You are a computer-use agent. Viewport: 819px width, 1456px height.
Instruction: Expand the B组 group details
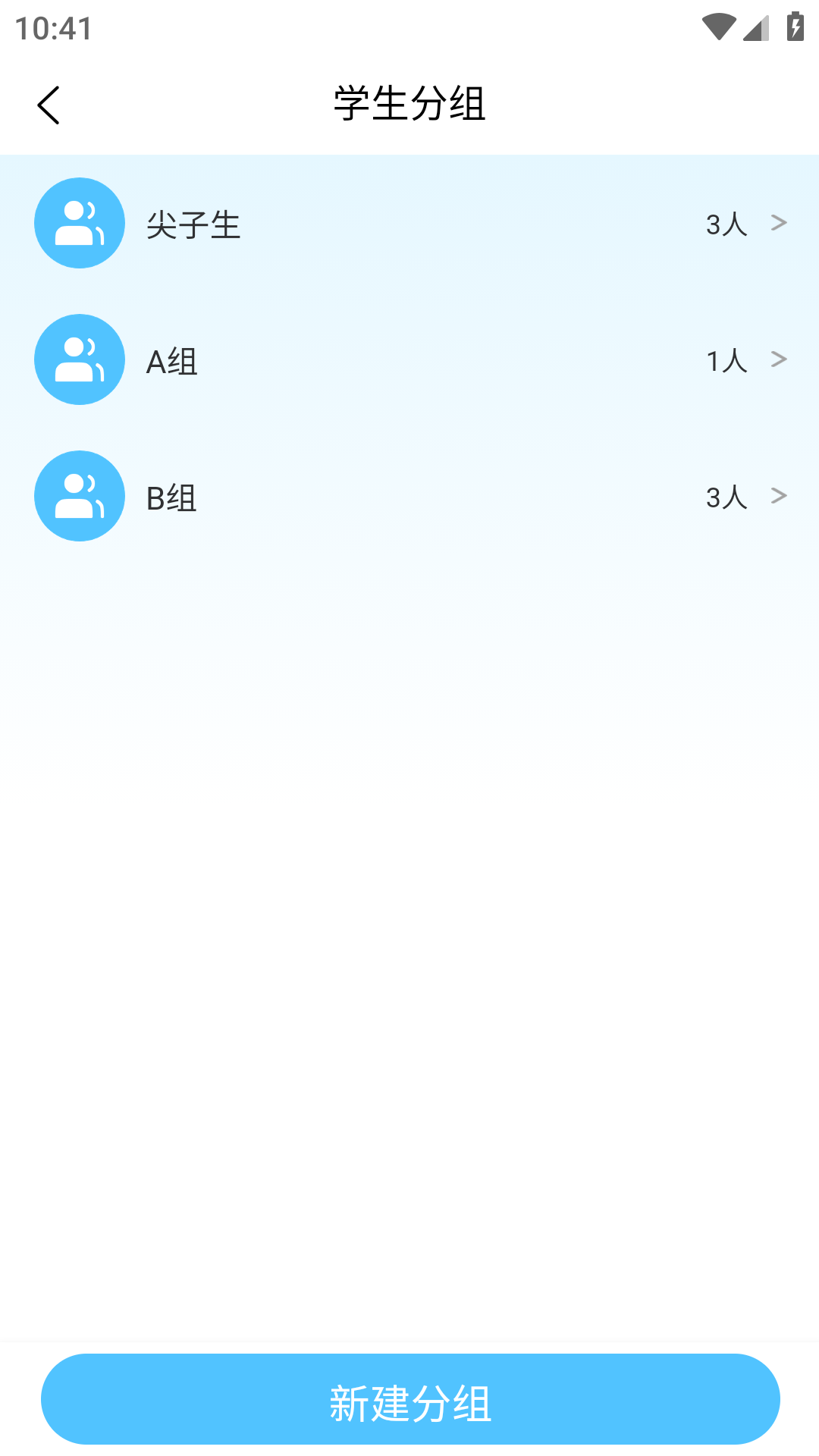point(778,495)
